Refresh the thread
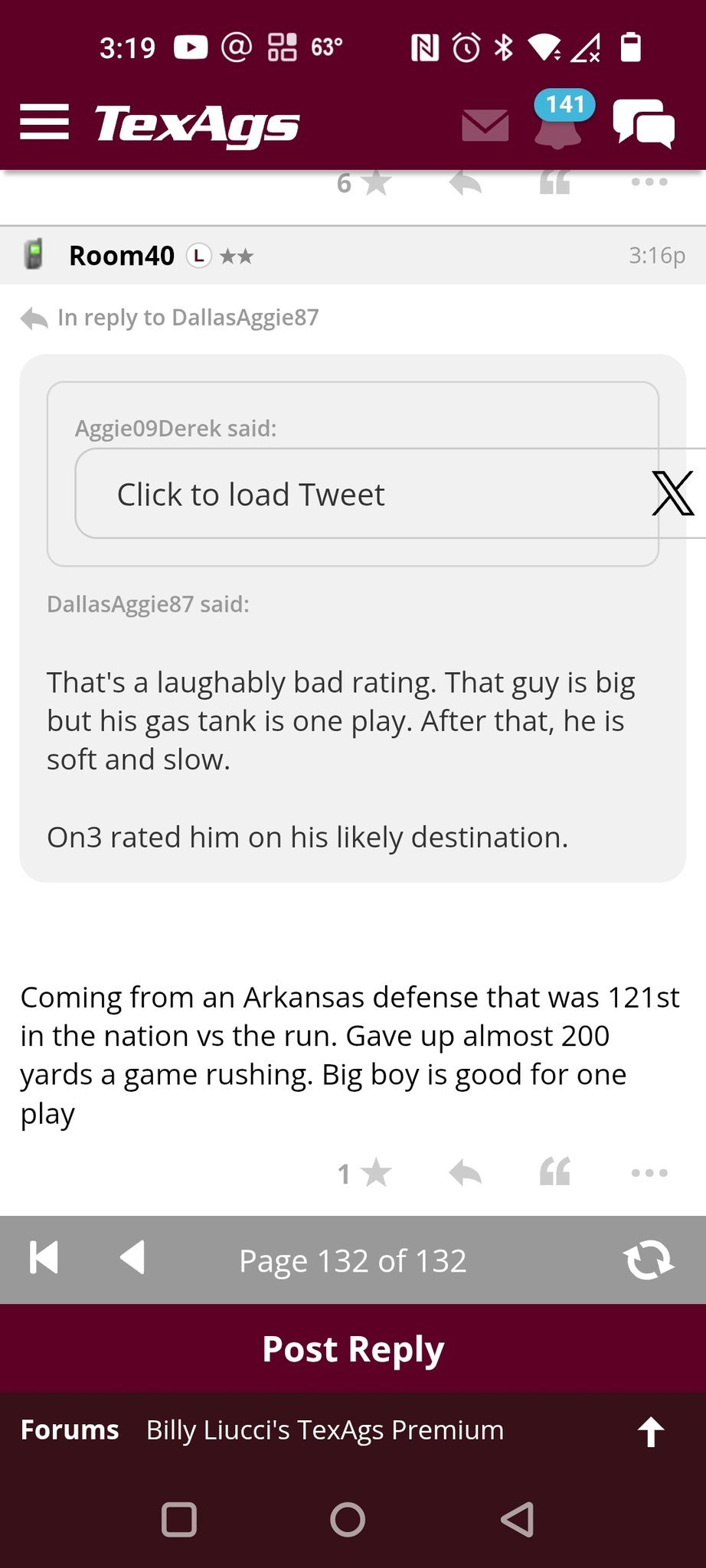 coord(649,1259)
